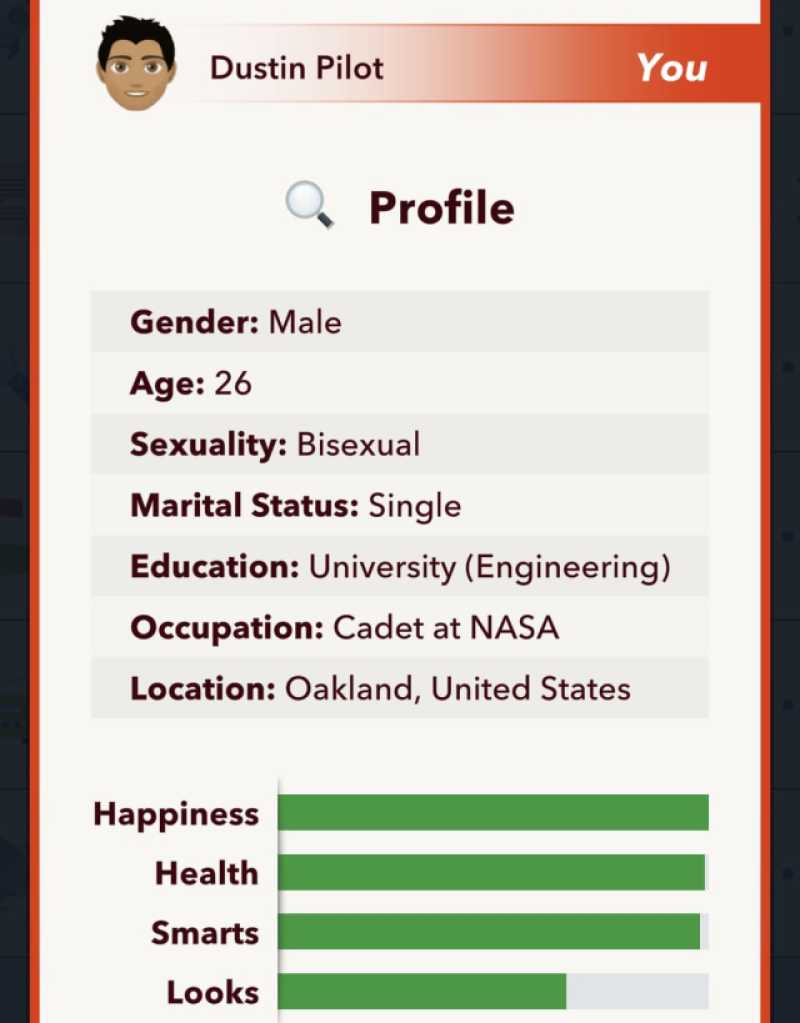Screen dimensions: 800x1023
Task: Click the Dustin Pilot name label
Action: point(296,67)
